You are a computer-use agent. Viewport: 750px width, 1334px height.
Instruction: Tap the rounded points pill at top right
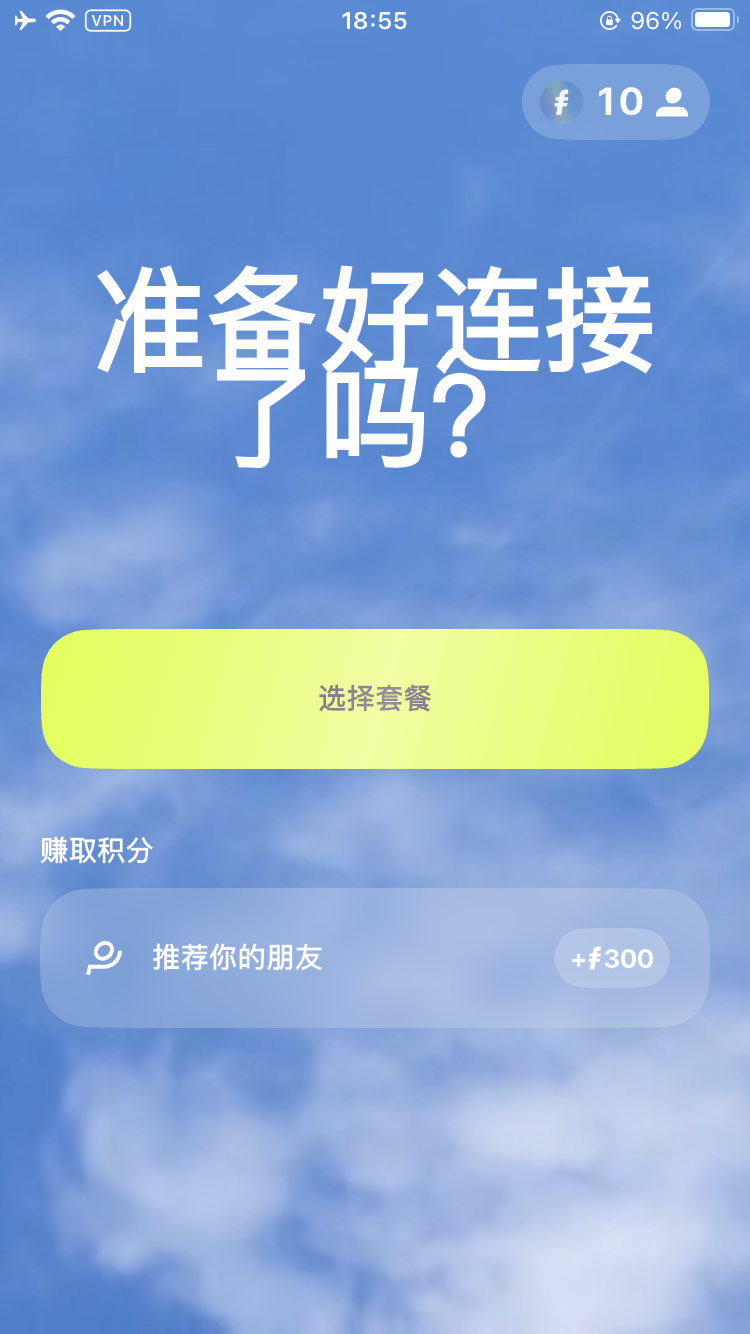coord(615,101)
